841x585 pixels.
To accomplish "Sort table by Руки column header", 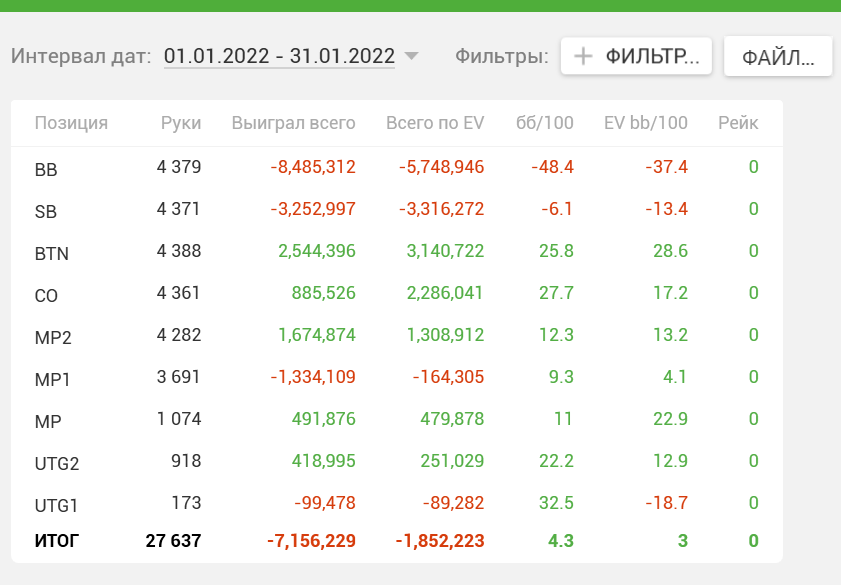I will [x=180, y=124].
